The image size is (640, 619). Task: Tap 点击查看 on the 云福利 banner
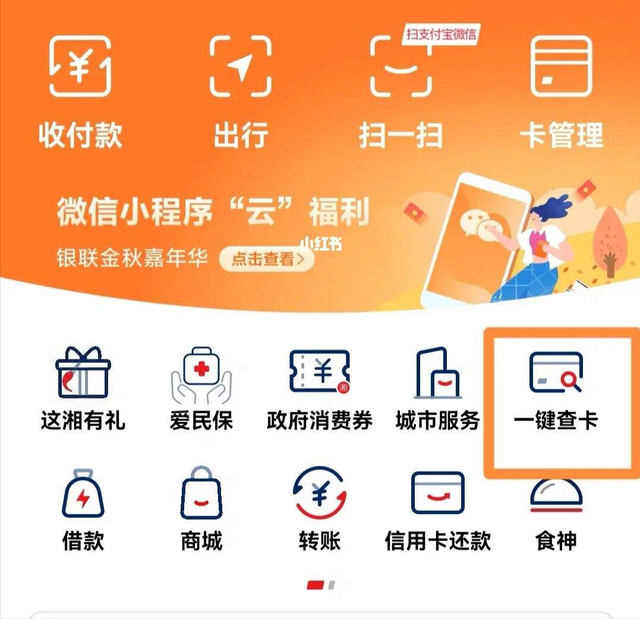pyautogui.click(x=266, y=260)
